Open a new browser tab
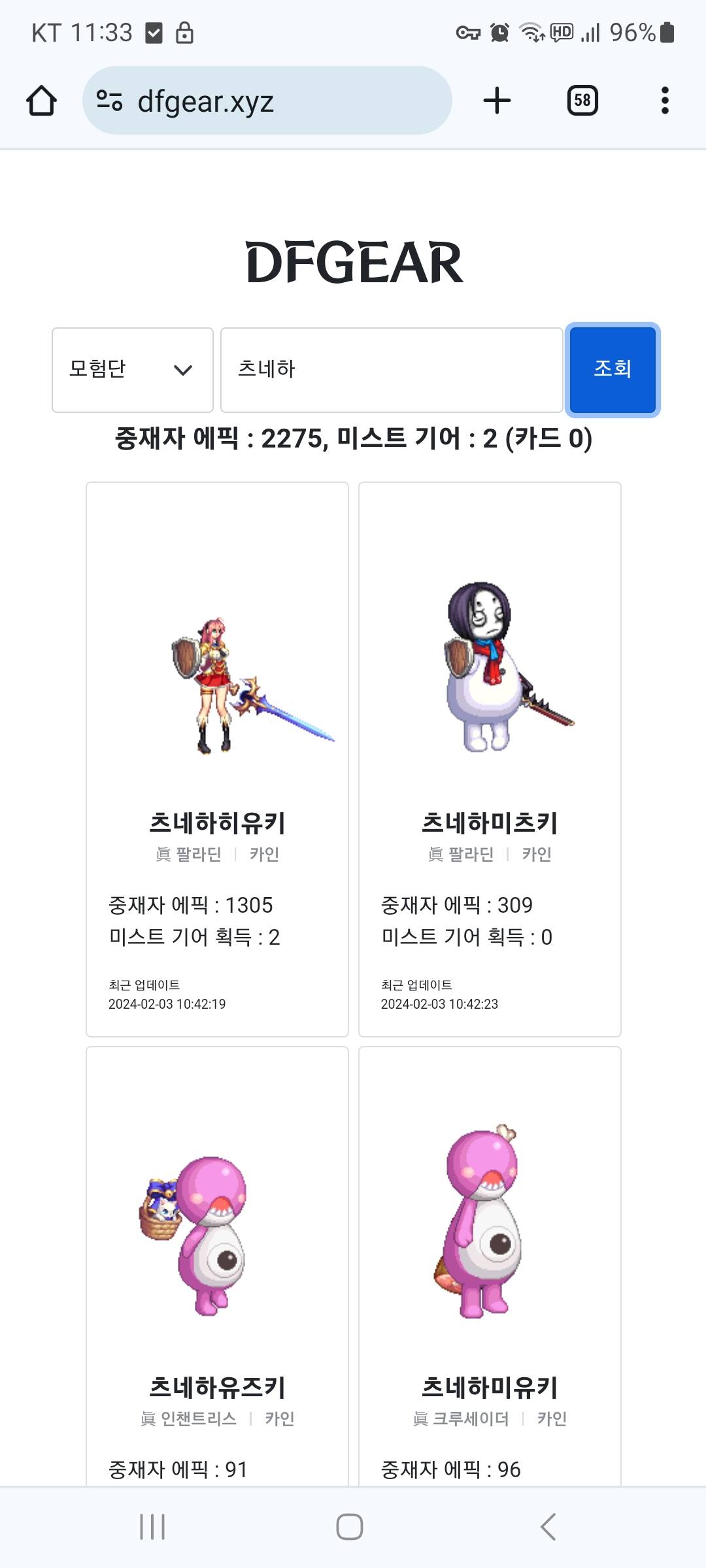 pyautogui.click(x=497, y=101)
